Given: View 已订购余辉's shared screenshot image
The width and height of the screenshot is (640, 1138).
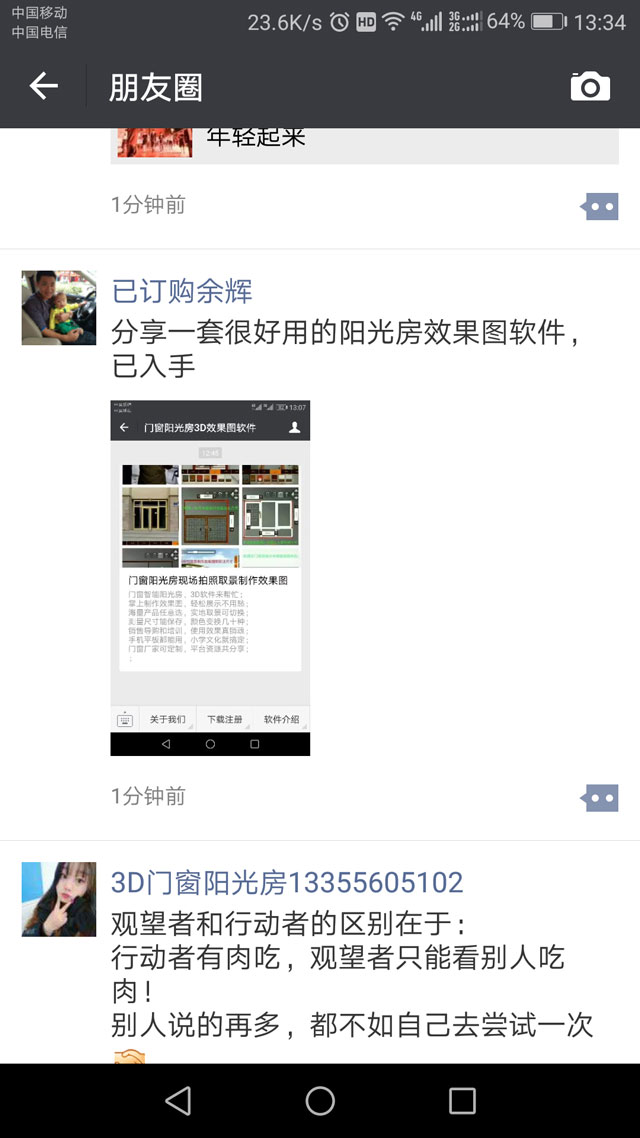Looking at the screenshot, I should coord(210,577).
